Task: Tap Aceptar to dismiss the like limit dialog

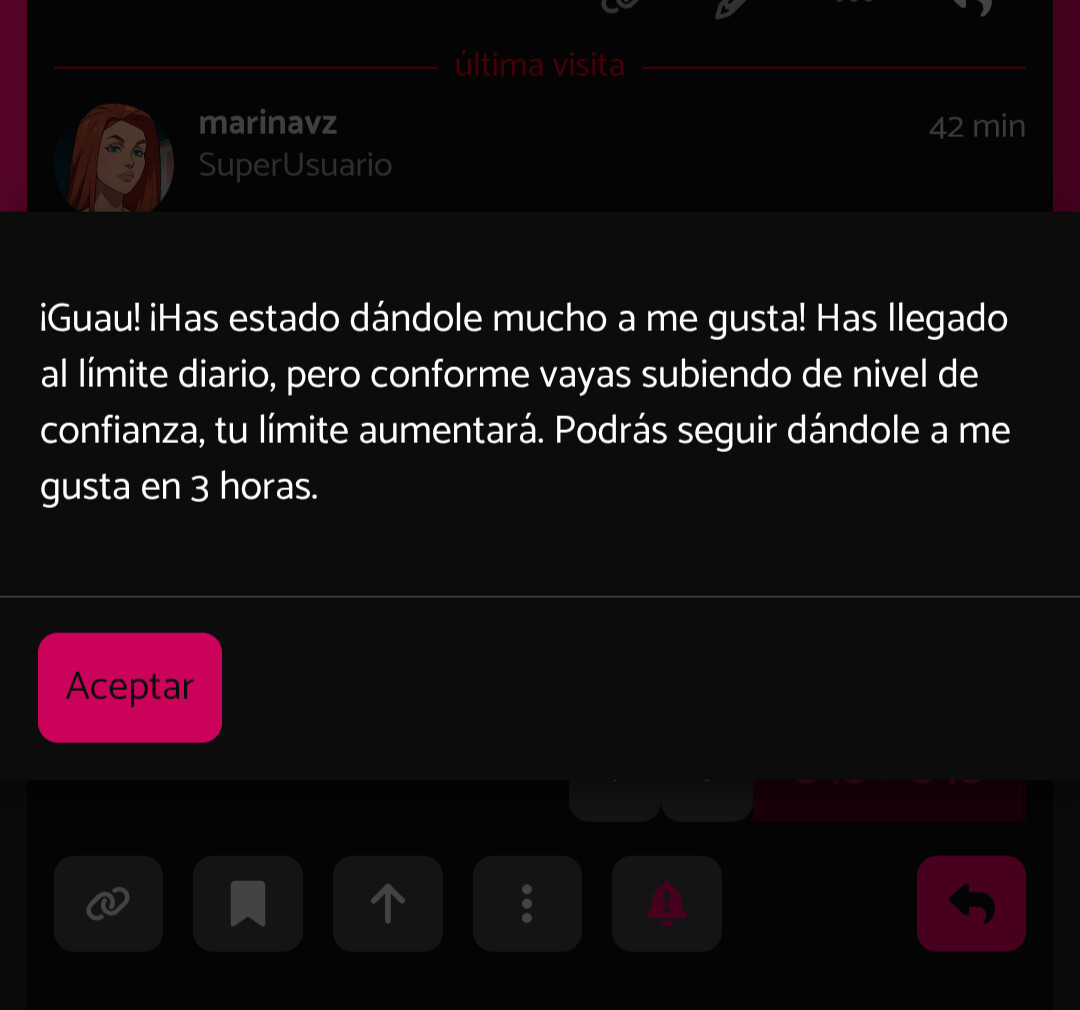Action: coord(130,687)
